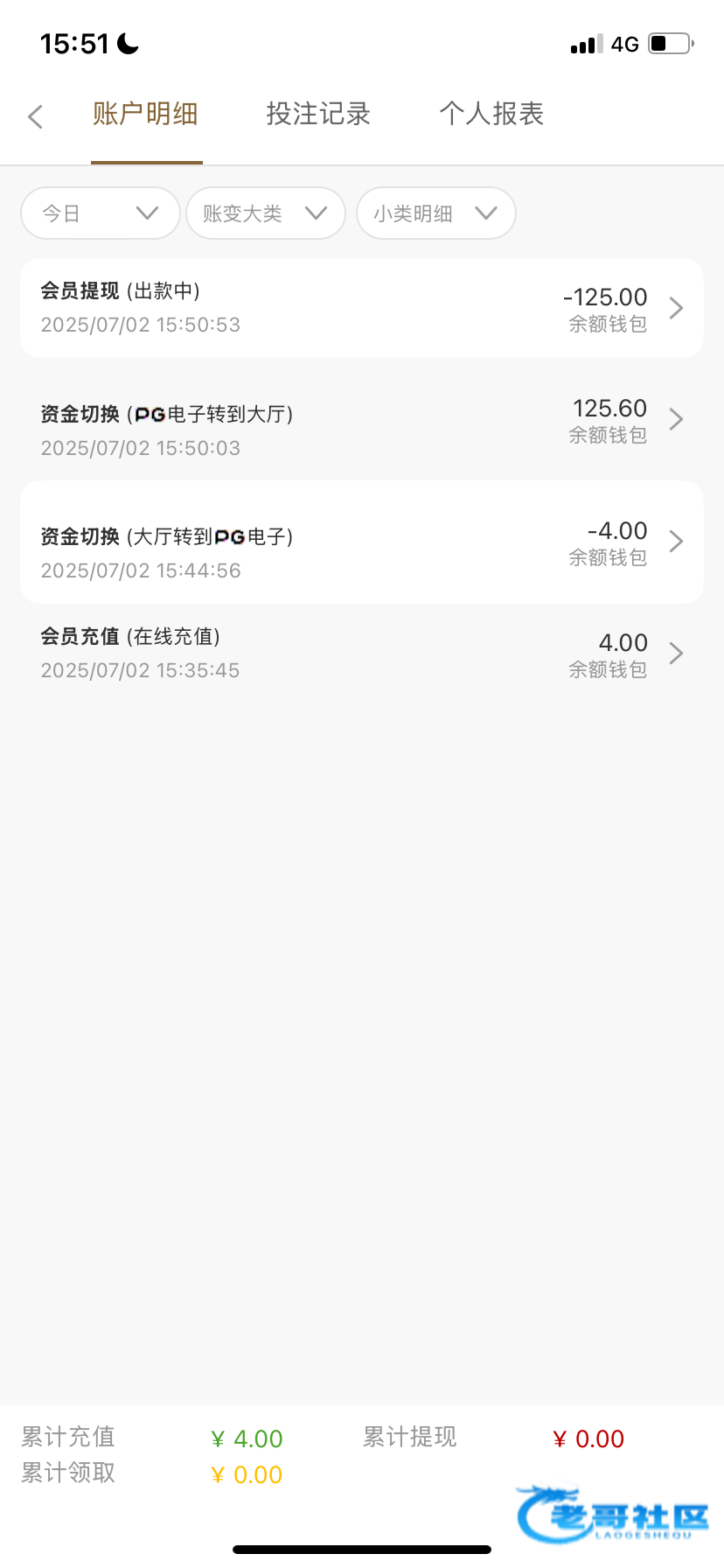Select the 账户明细 tab
The image size is (724, 1568).
pyautogui.click(x=146, y=115)
